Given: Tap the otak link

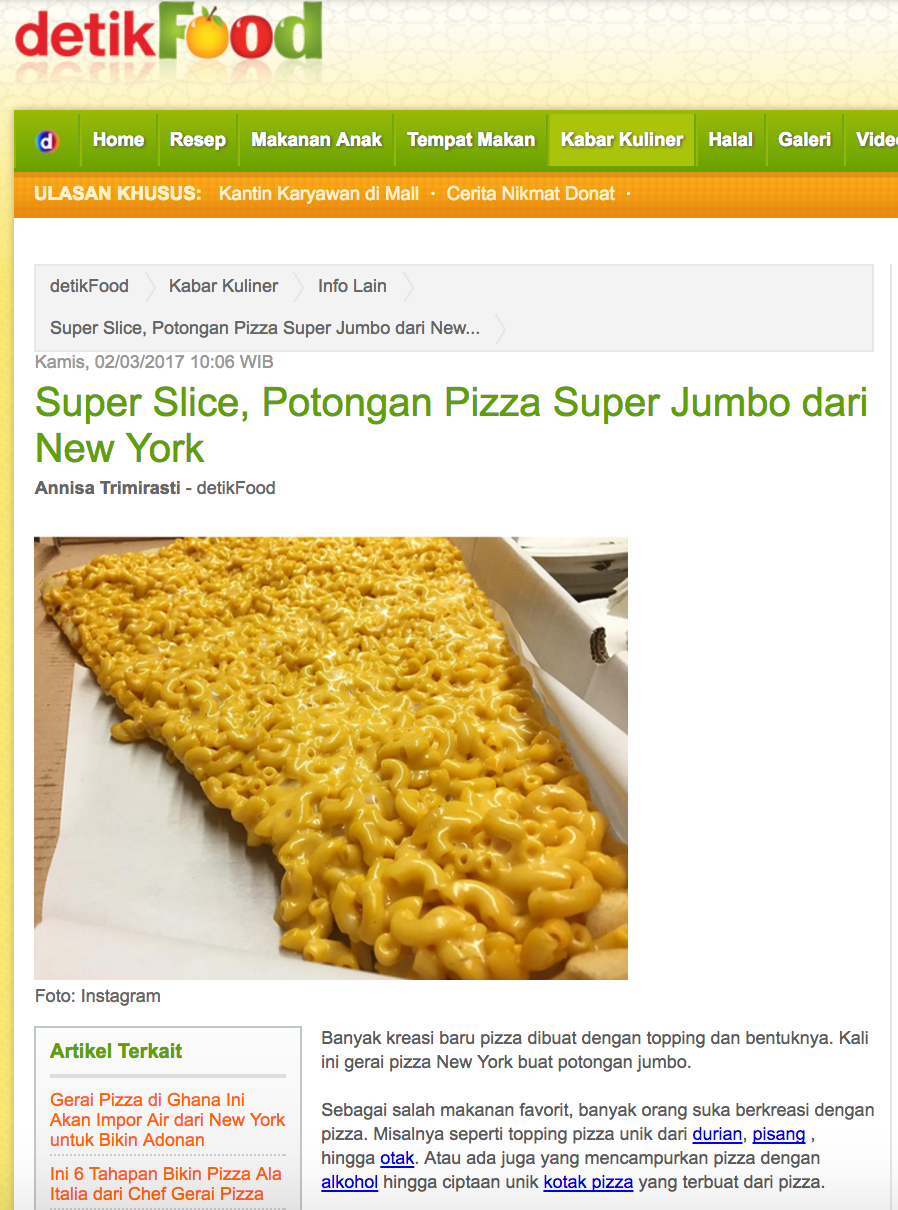Looking at the screenshot, I should (x=397, y=1158).
